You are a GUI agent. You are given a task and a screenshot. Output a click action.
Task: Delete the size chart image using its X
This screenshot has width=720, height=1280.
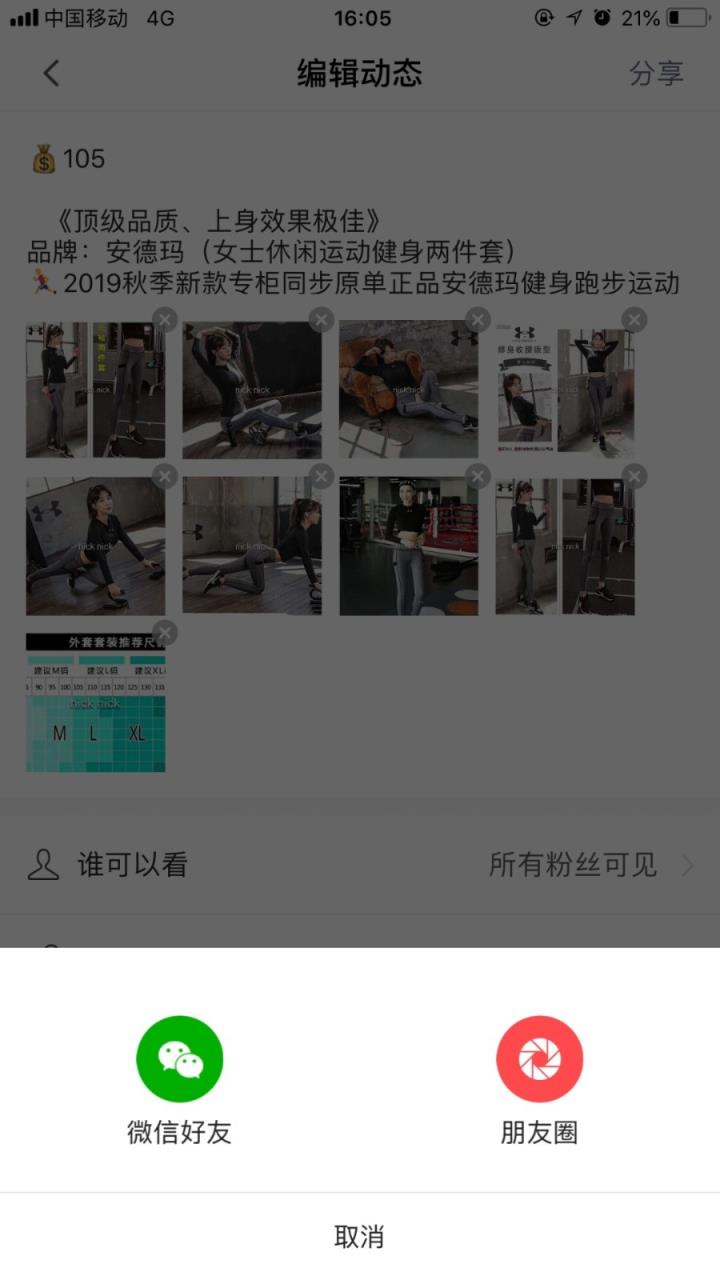(x=163, y=632)
